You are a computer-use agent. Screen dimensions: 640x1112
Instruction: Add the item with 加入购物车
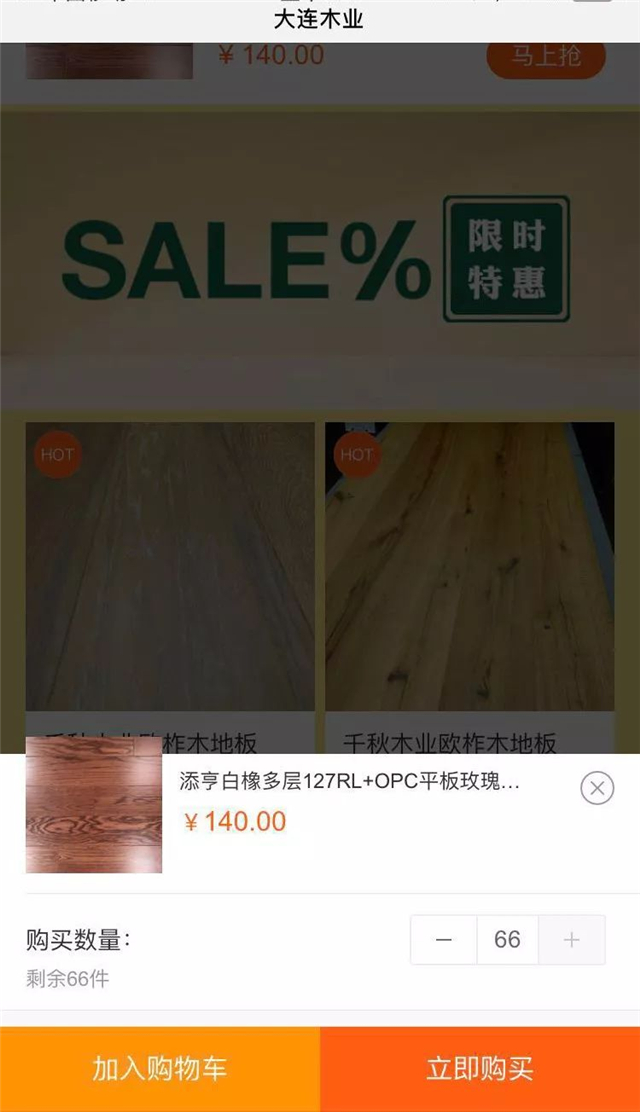pyautogui.click(x=160, y=1068)
